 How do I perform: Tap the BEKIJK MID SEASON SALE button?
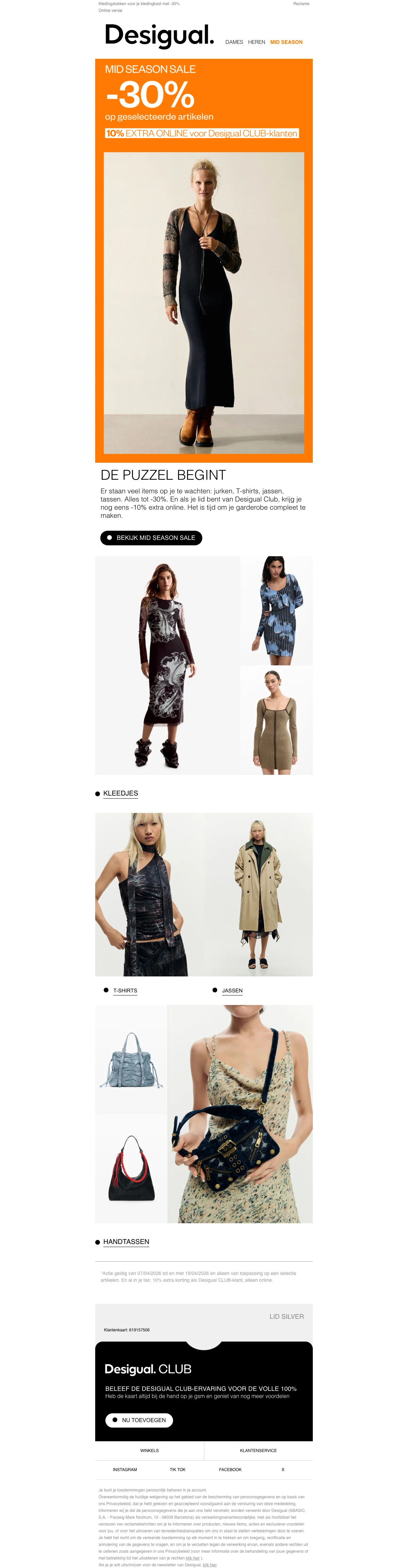pyautogui.click(x=151, y=538)
